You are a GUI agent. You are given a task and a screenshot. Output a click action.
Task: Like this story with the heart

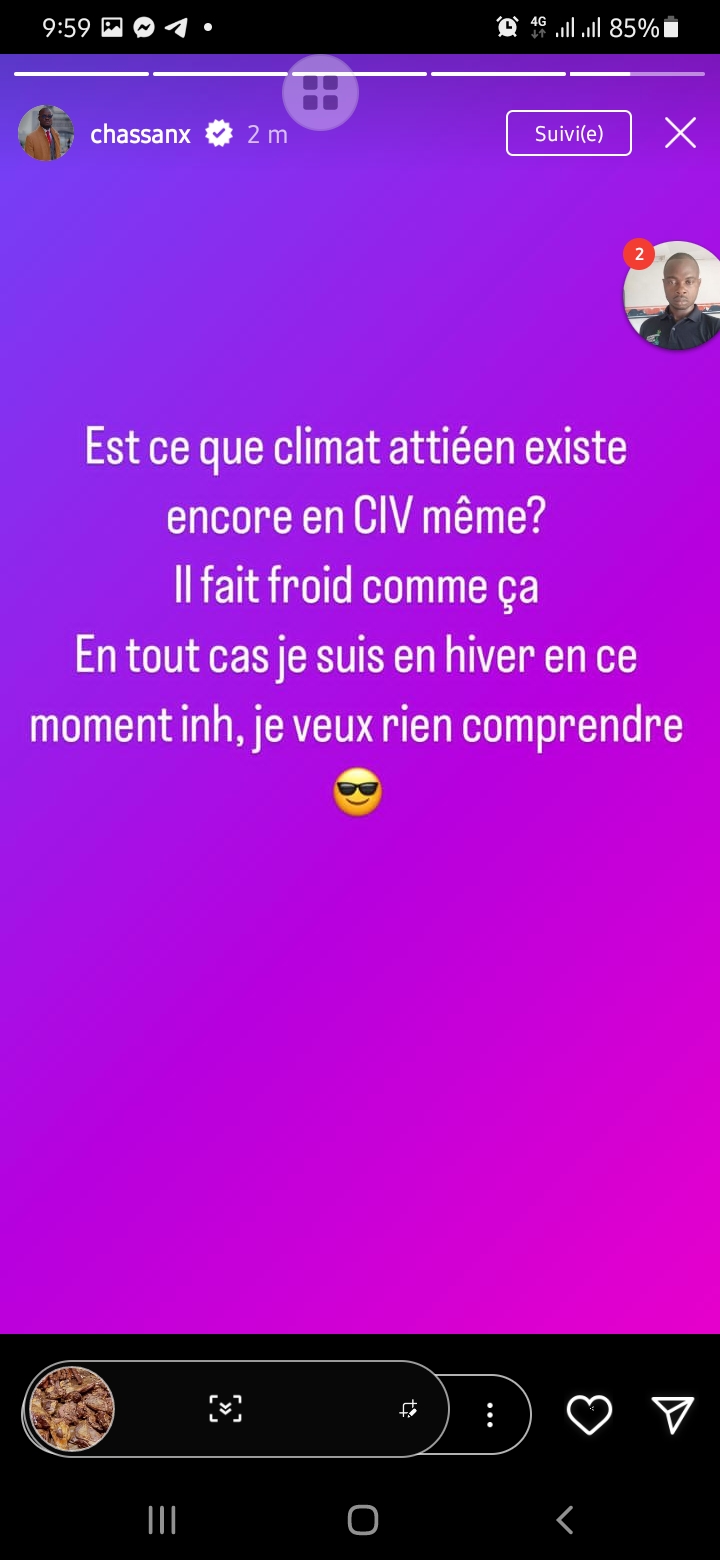click(x=589, y=1414)
